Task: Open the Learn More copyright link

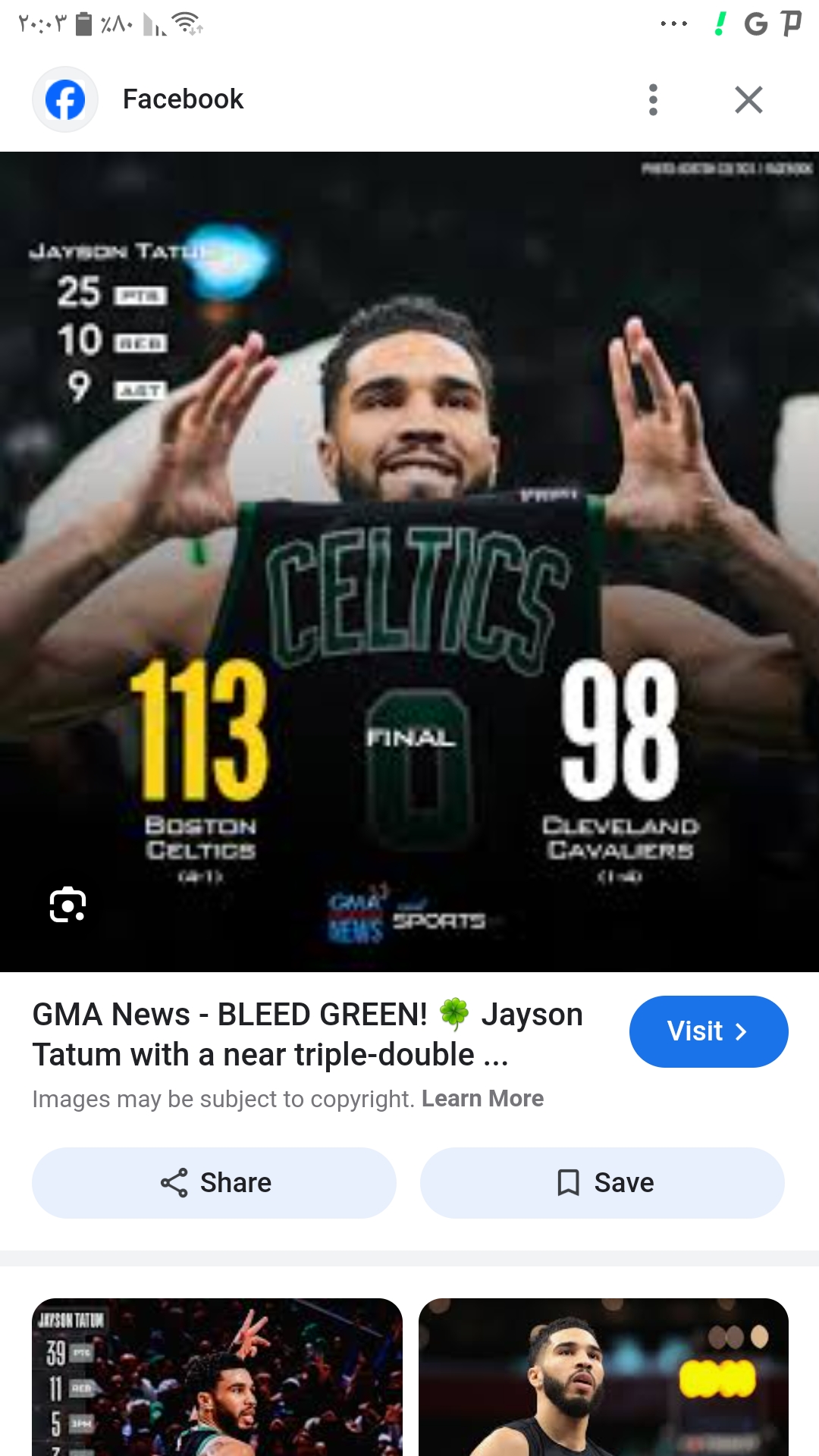Action: (482, 1099)
